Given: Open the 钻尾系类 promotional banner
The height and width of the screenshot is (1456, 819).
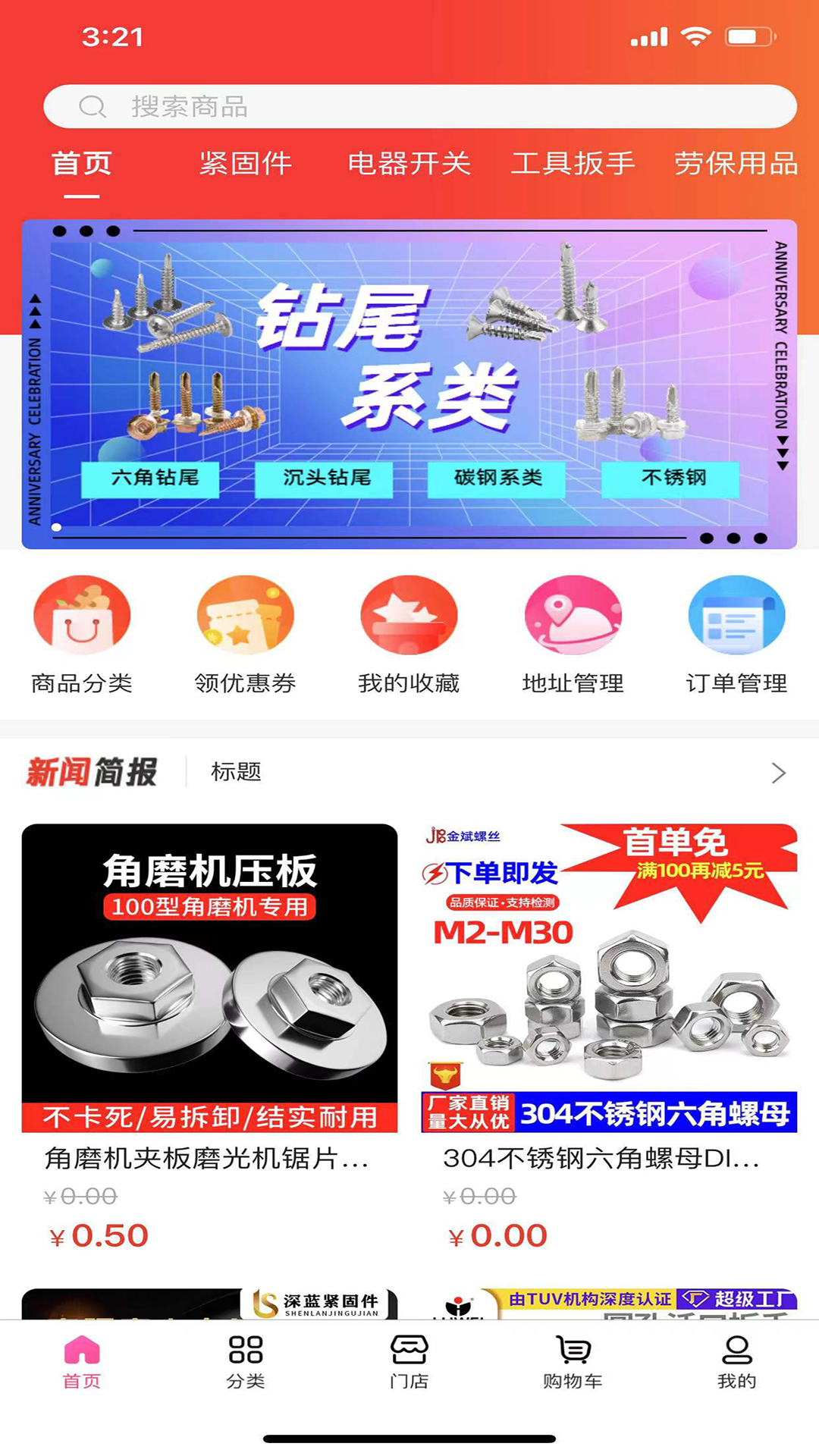Looking at the screenshot, I should click(x=409, y=384).
